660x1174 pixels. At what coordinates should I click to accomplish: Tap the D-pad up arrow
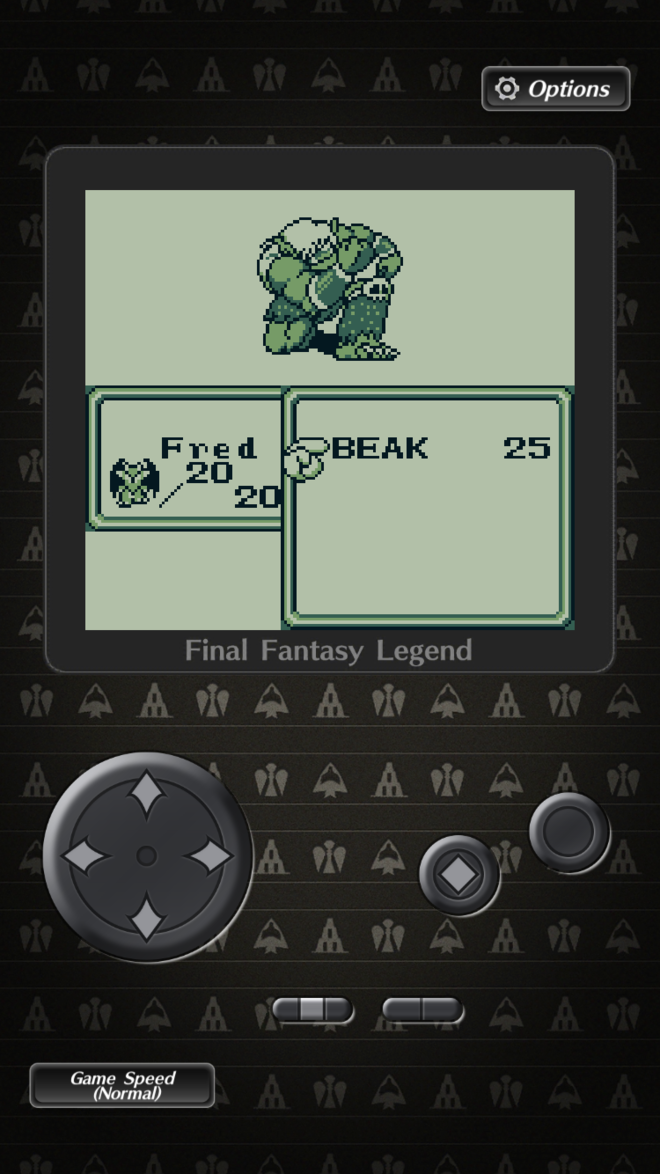click(x=147, y=793)
